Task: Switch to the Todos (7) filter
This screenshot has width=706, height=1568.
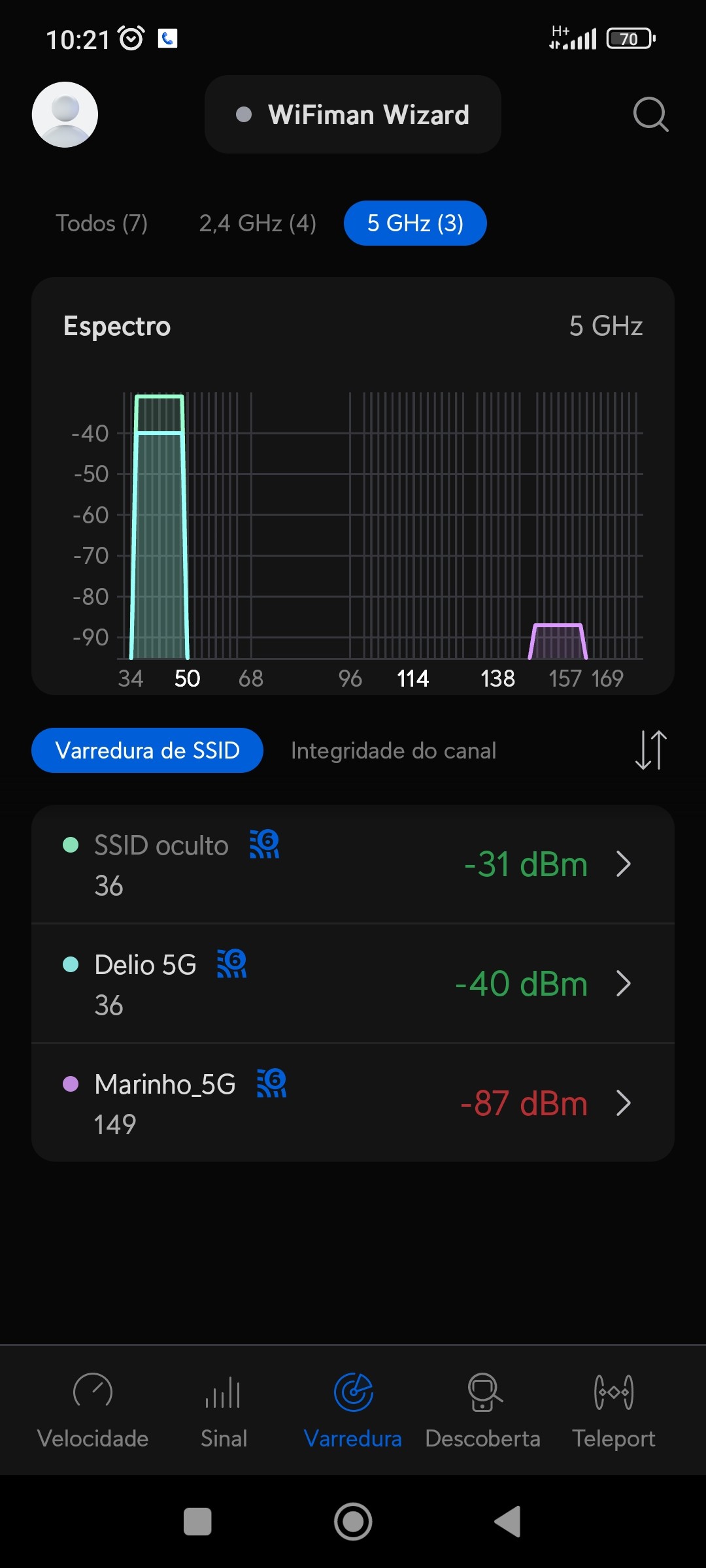Action: pos(102,223)
